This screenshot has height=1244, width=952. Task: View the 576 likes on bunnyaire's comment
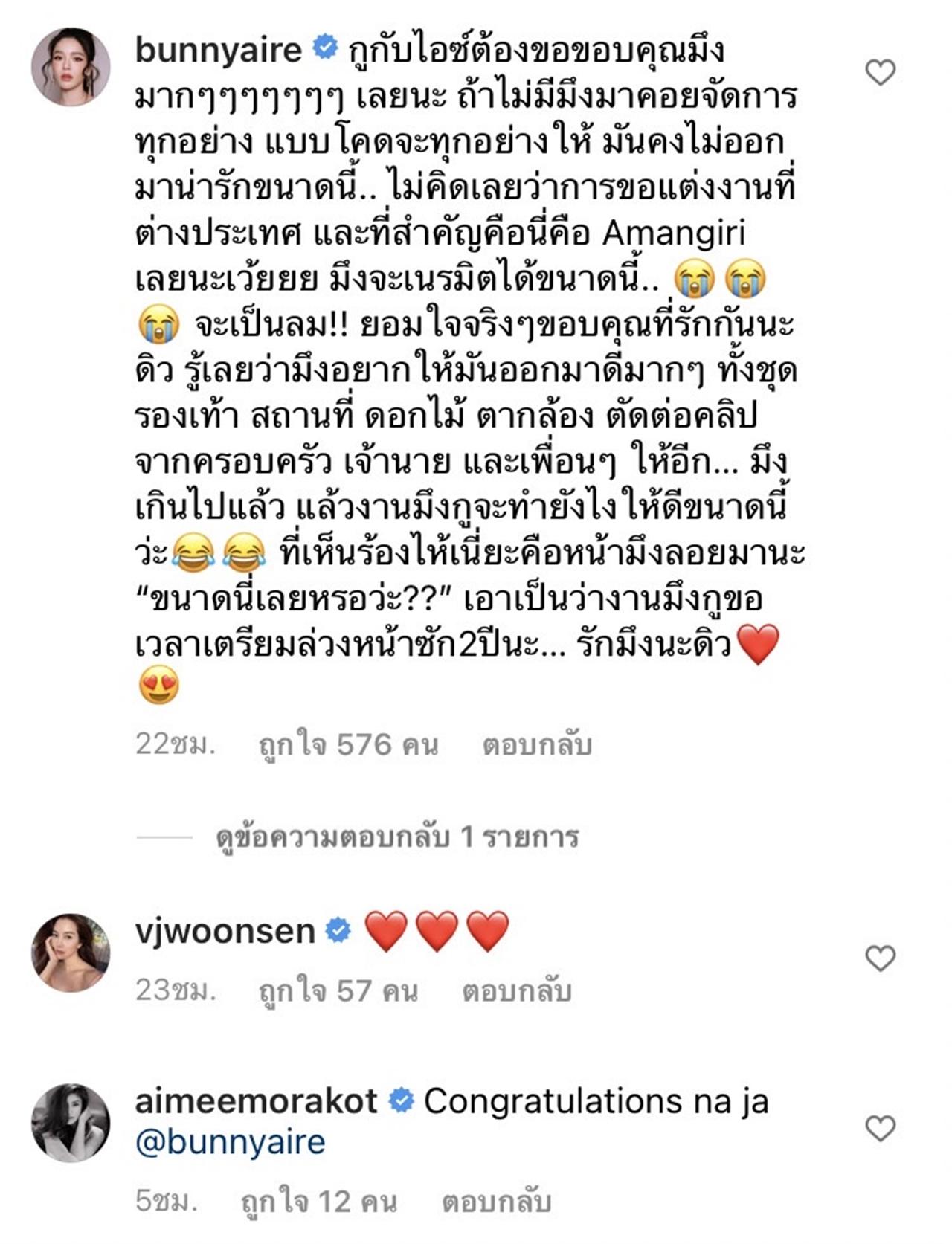348,744
